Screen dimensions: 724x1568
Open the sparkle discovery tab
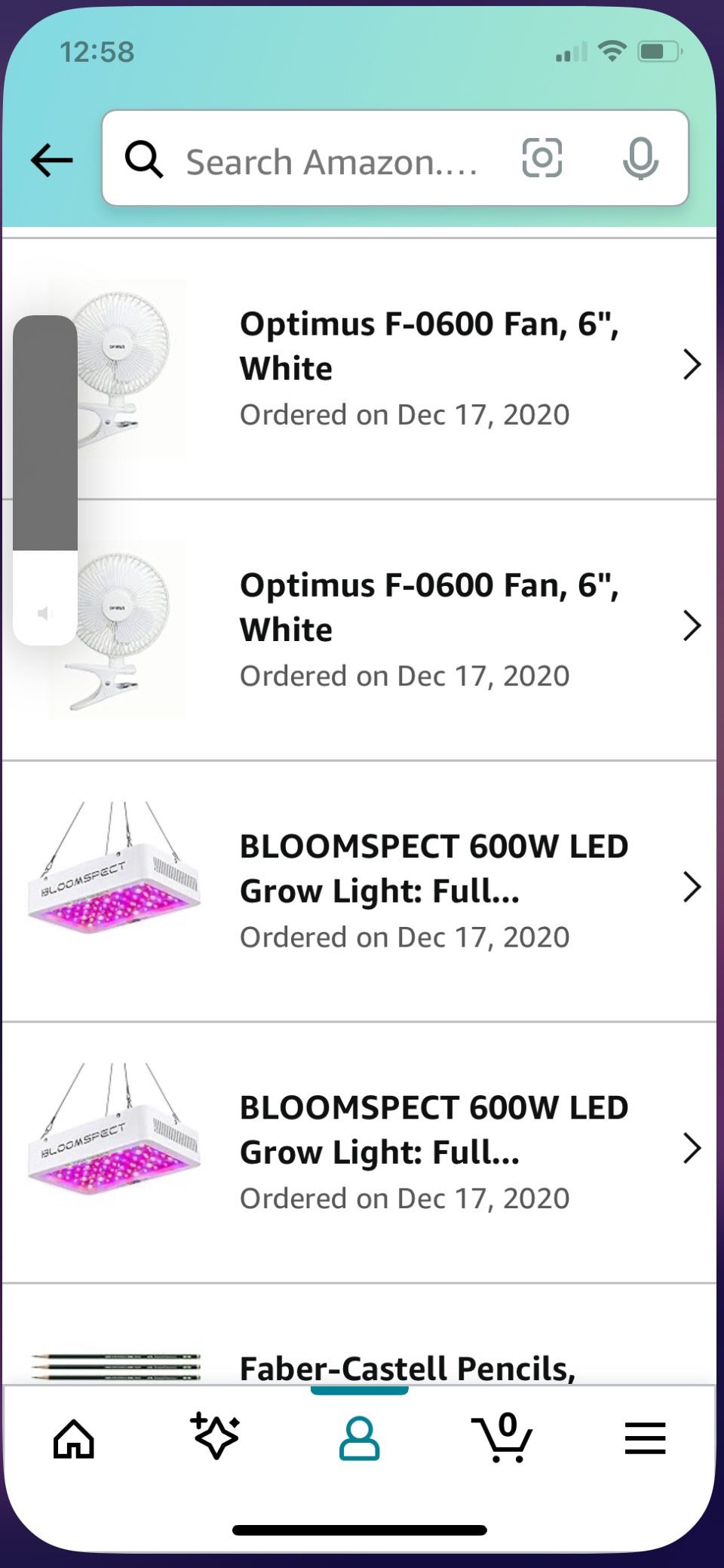pyautogui.click(x=216, y=1436)
